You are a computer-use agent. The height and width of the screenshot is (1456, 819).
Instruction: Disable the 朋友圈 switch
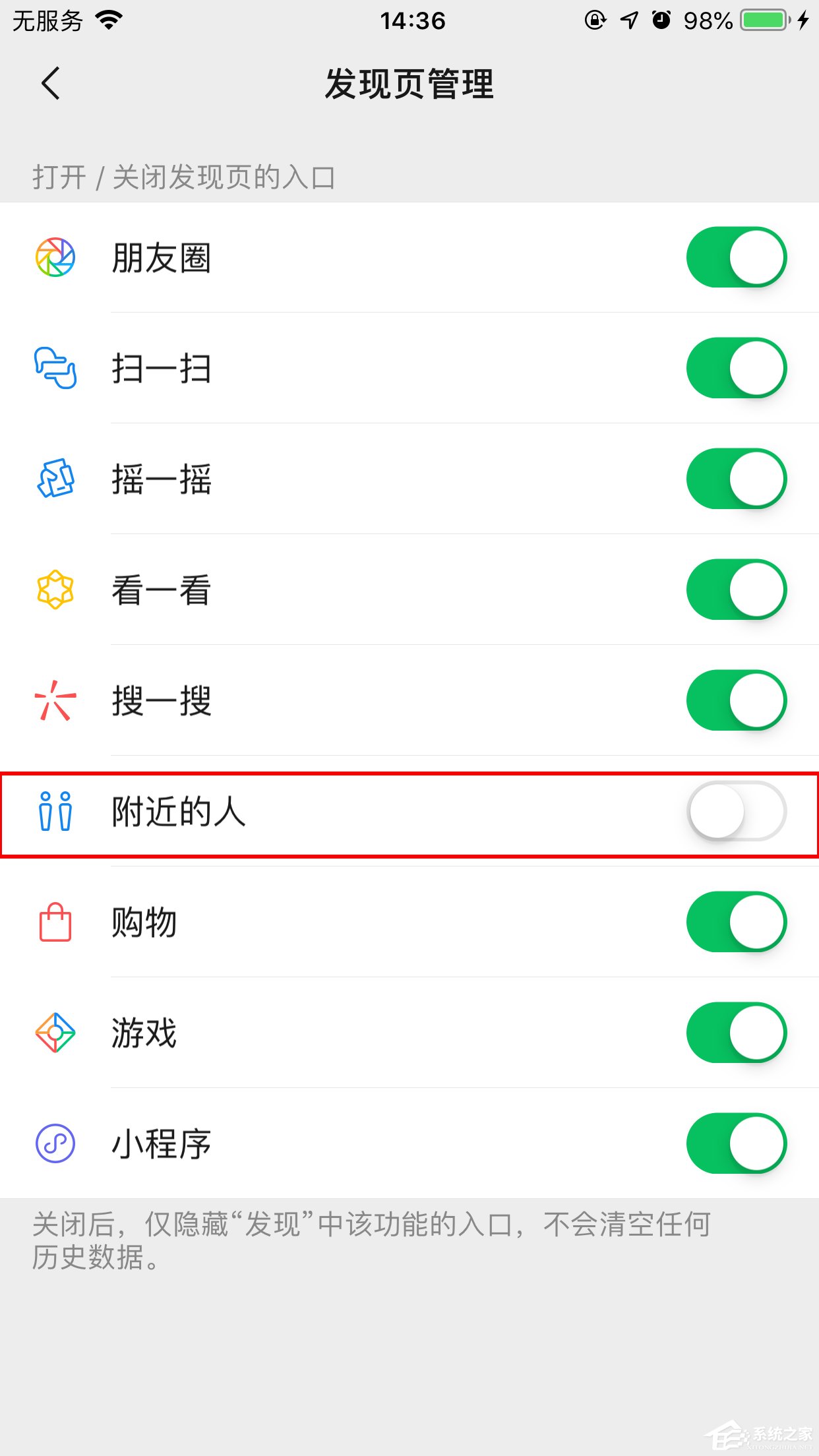click(737, 257)
